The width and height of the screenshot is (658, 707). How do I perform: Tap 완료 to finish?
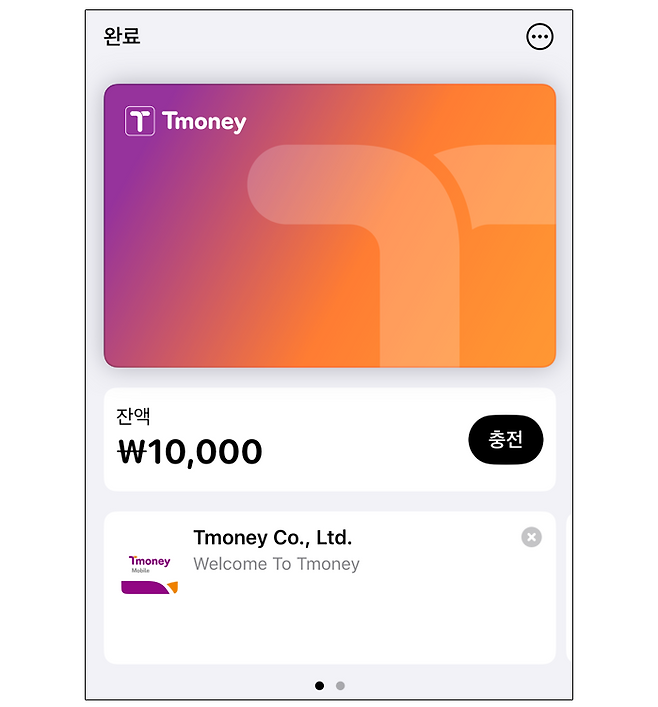point(122,37)
